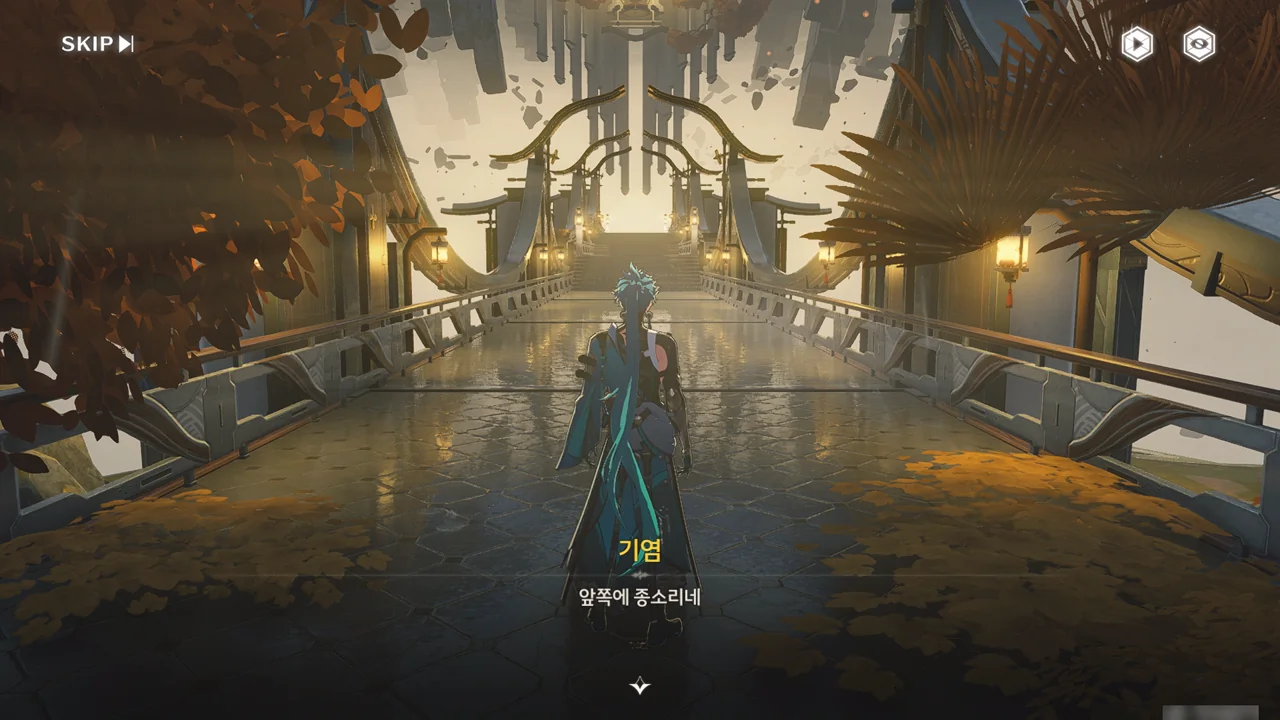Enable auto-play for dialogue
Image resolution: width=1280 pixels, height=720 pixels.
(1136, 44)
